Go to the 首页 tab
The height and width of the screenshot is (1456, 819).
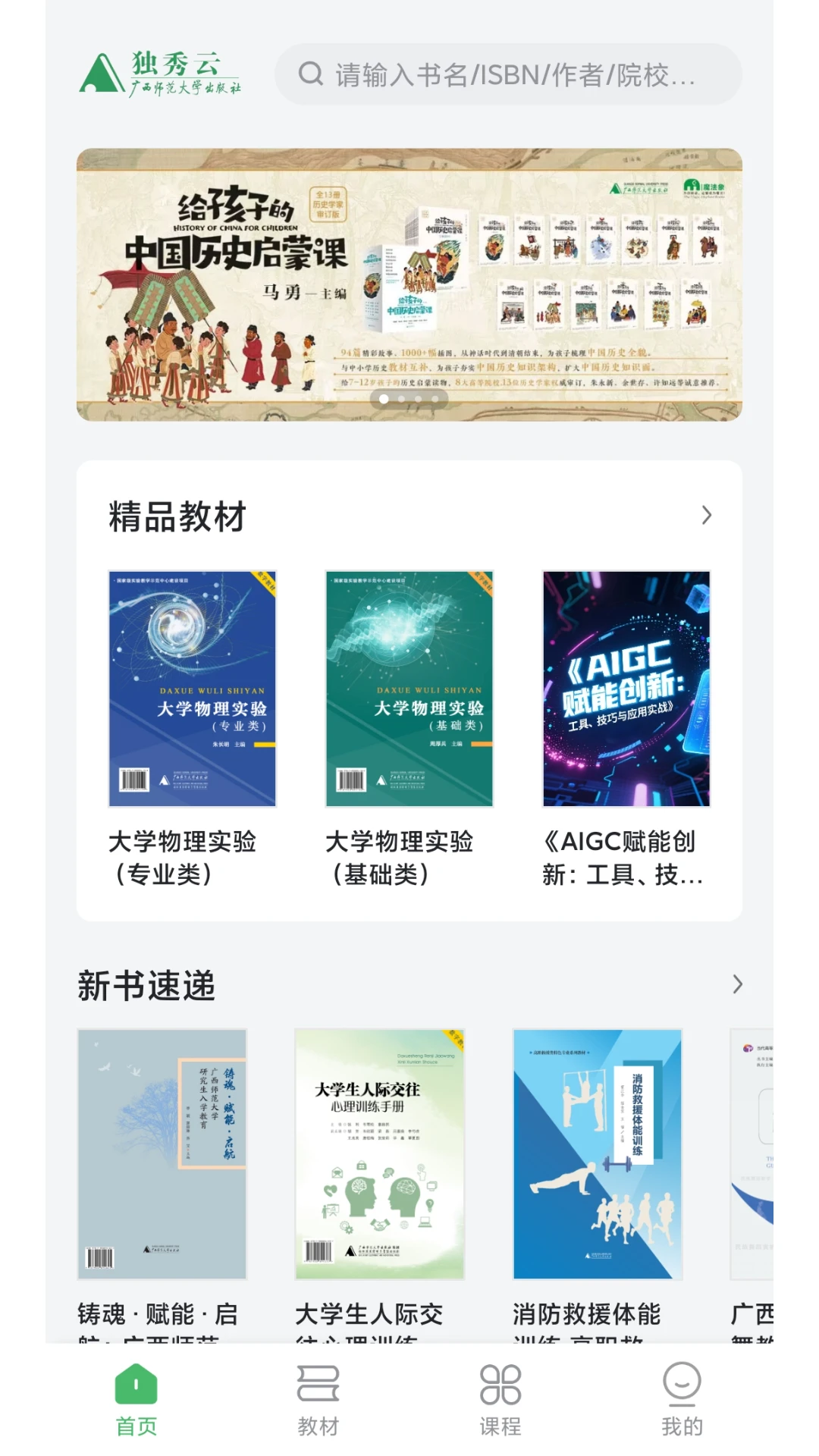pos(136,1400)
